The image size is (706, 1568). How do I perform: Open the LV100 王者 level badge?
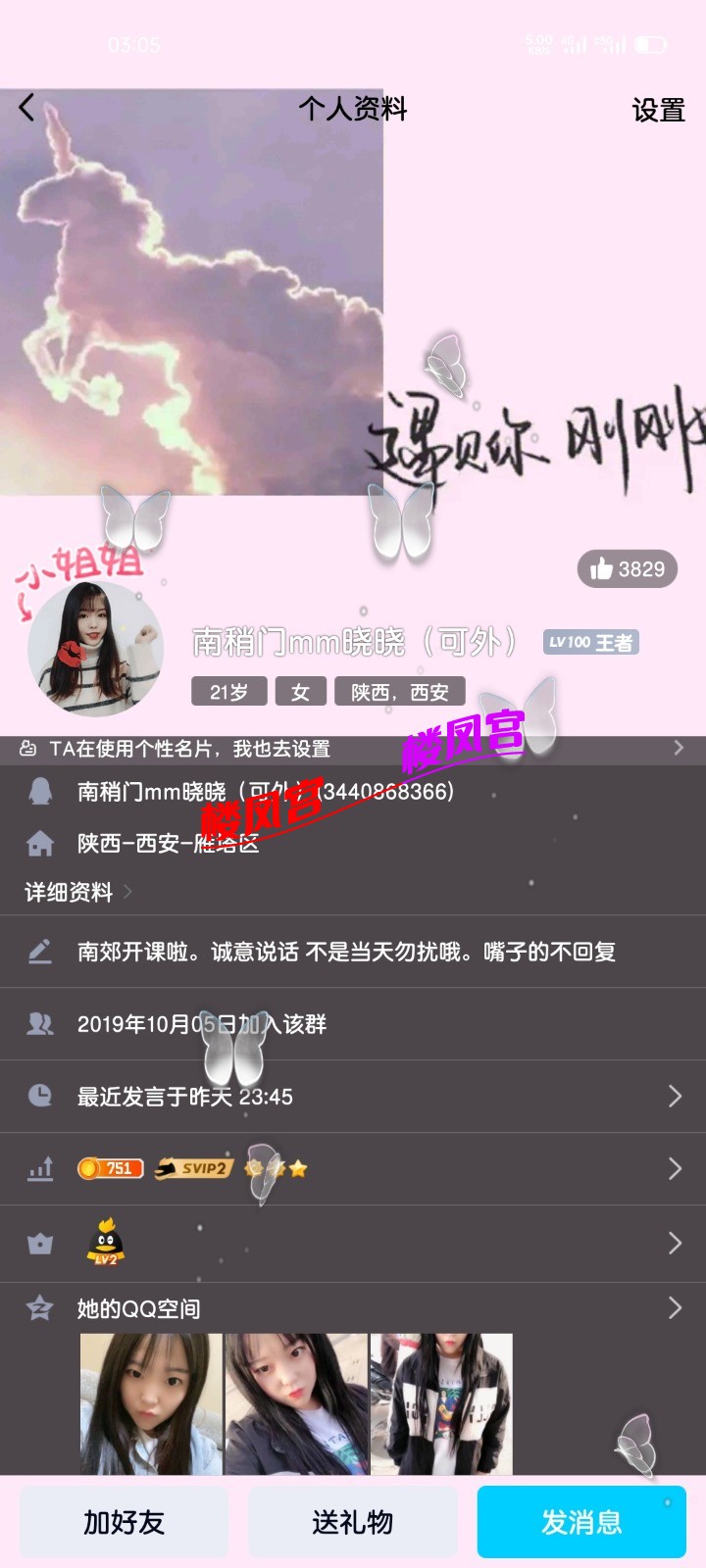591,643
